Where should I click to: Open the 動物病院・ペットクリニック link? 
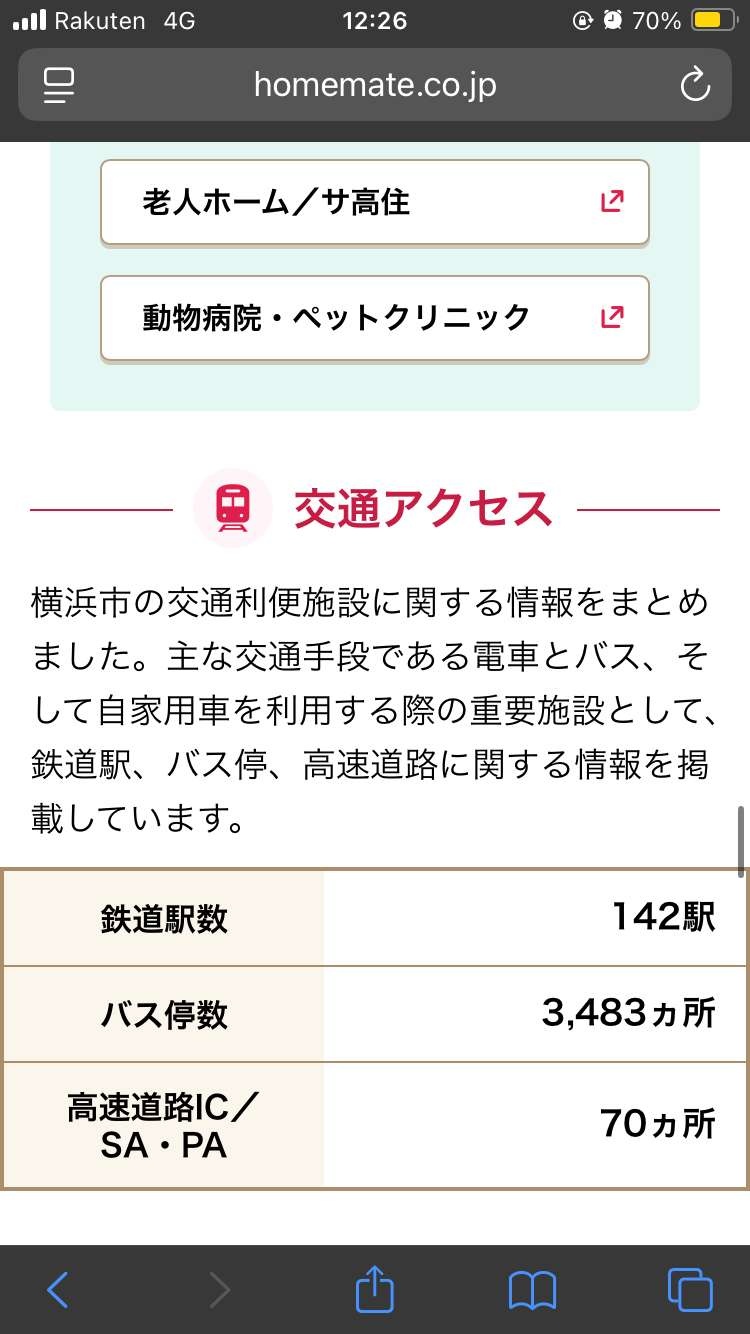pos(374,318)
